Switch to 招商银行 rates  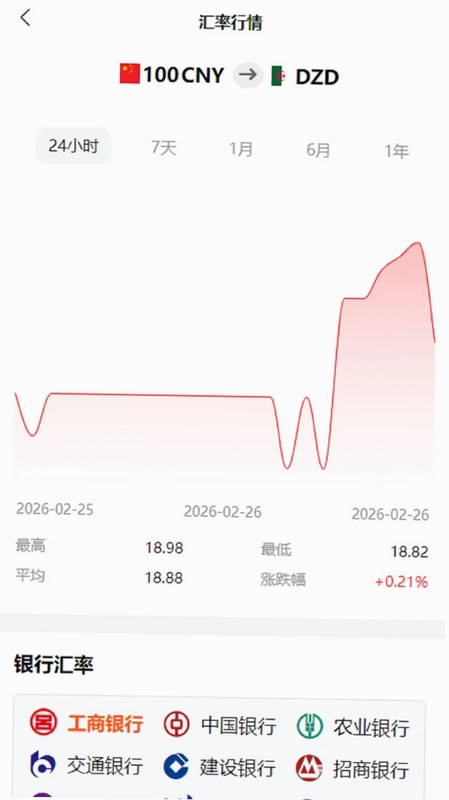pyautogui.click(x=353, y=769)
